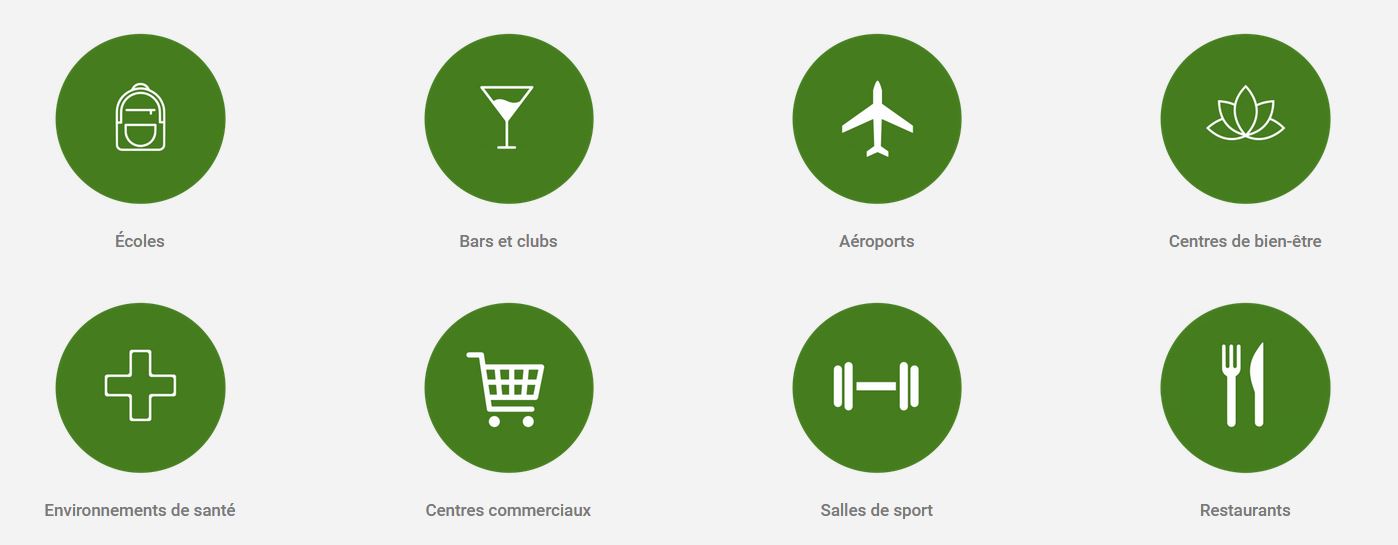The image size is (1398, 545).
Task: Choose Environnements de santé category
Action: tap(140, 387)
